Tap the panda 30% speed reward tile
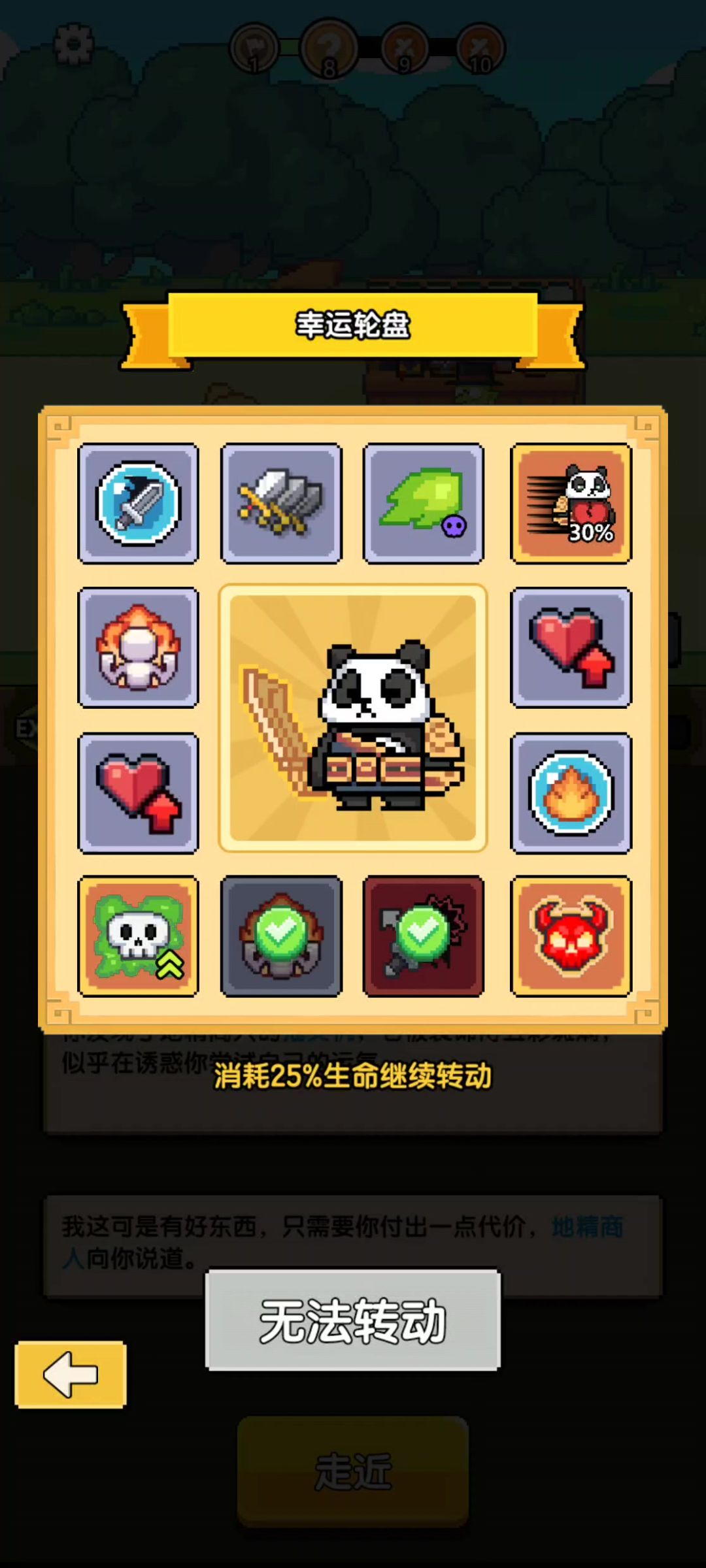 pyautogui.click(x=571, y=503)
